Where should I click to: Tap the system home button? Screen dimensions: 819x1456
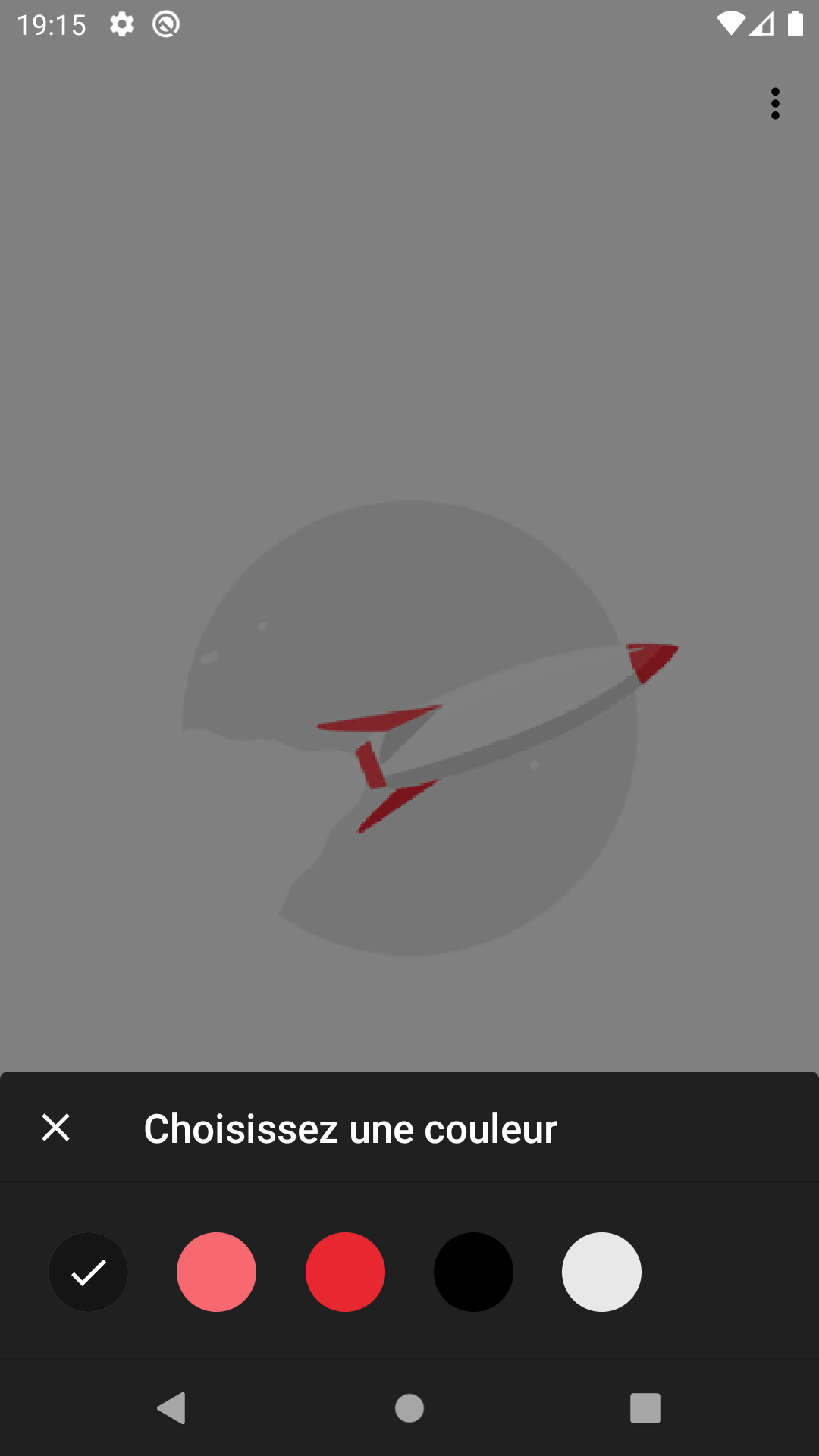(409, 1408)
